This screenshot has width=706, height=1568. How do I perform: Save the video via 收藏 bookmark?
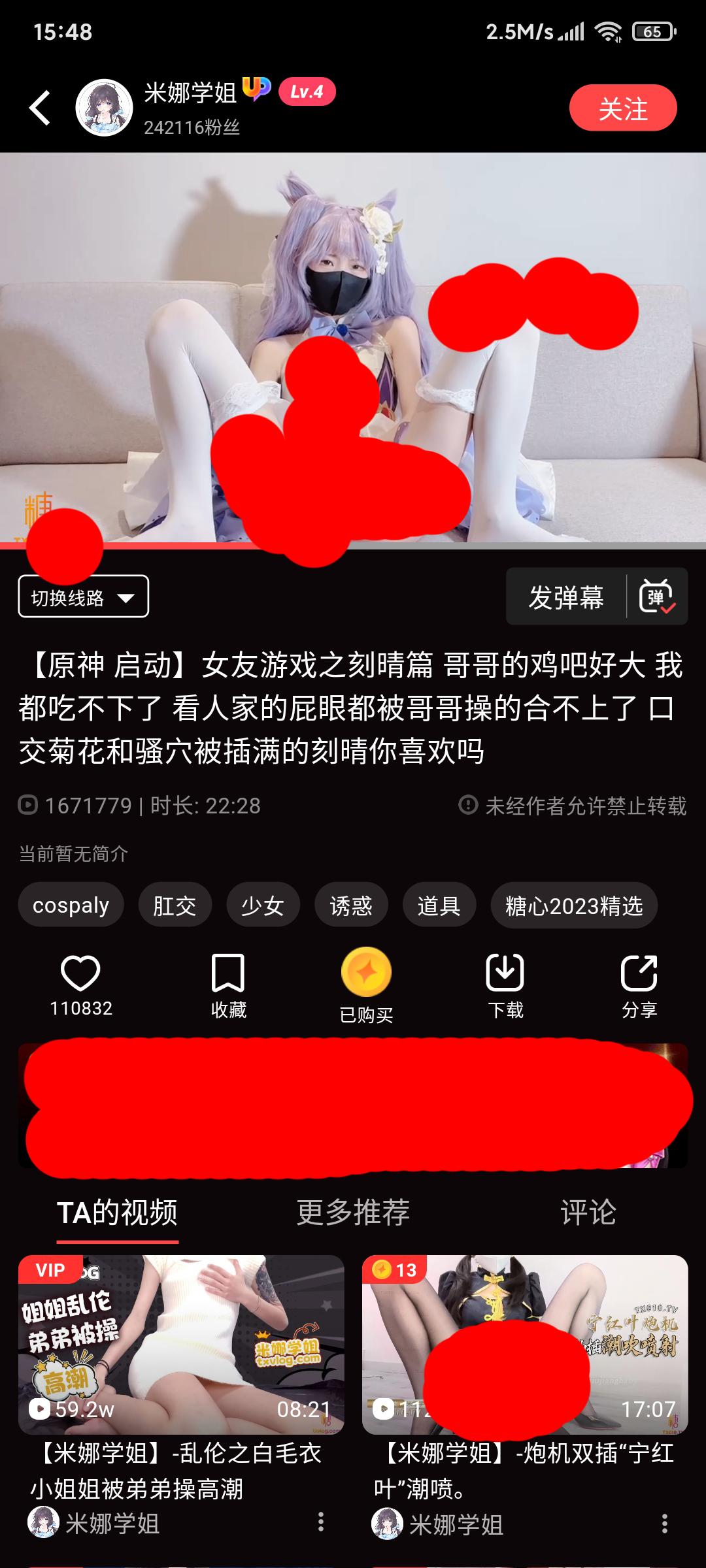pos(228,973)
